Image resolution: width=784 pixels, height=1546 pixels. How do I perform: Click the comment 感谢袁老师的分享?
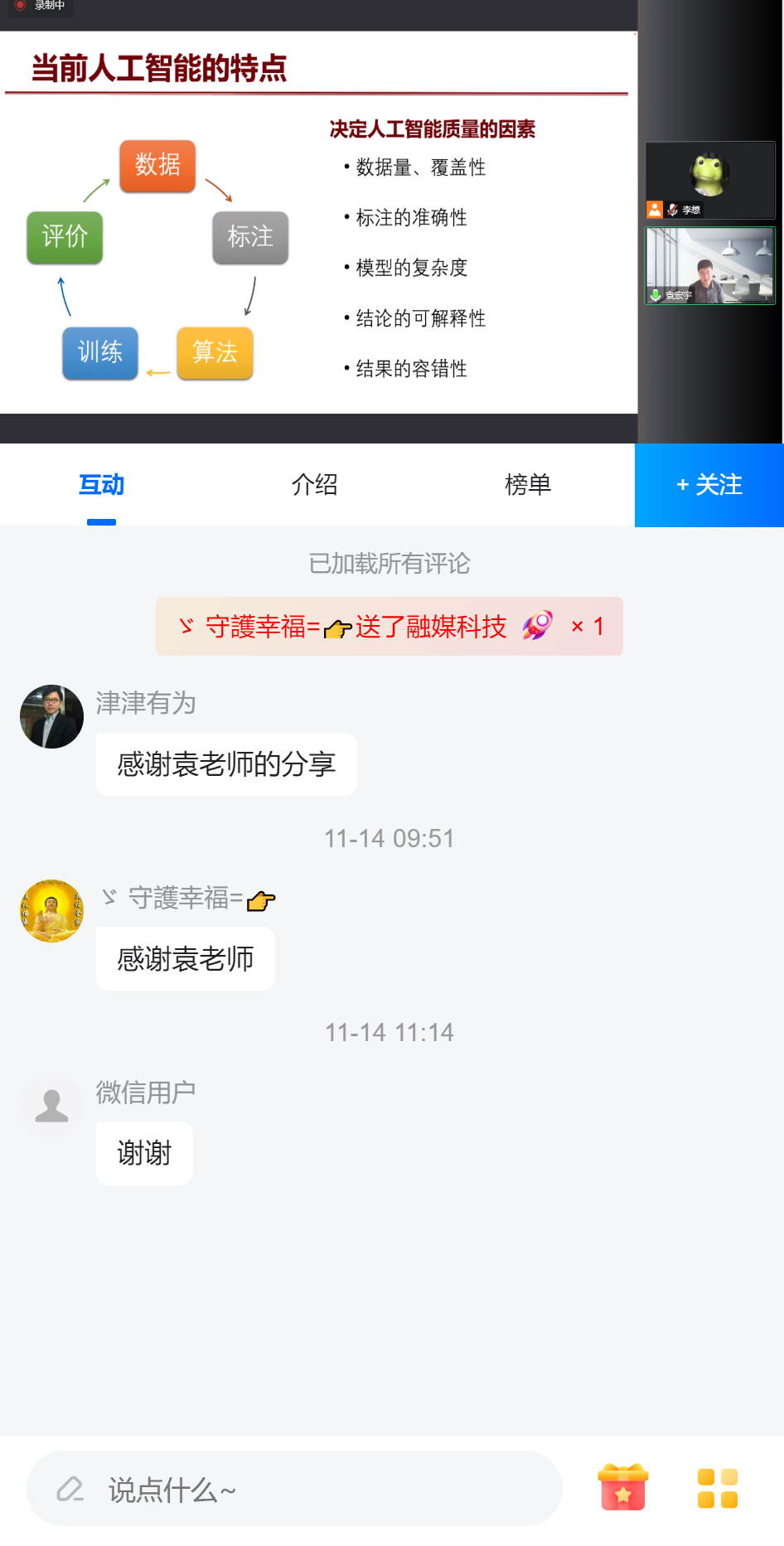(226, 763)
